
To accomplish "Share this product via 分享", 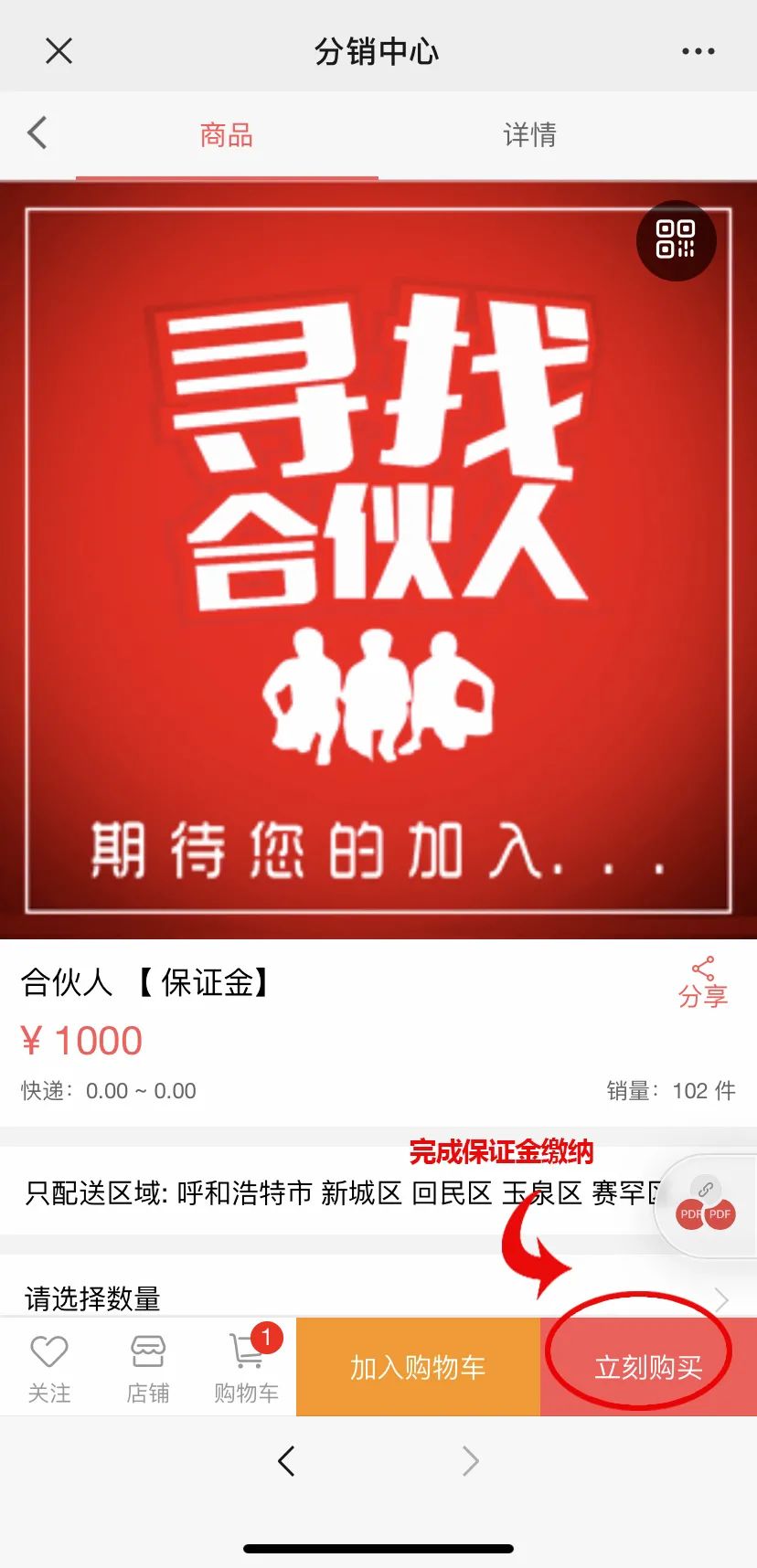I will tap(702, 983).
